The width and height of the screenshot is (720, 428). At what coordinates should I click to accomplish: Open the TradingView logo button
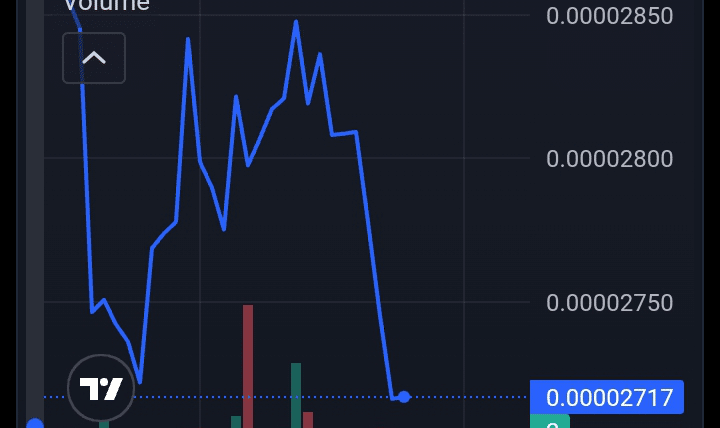(101, 388)
